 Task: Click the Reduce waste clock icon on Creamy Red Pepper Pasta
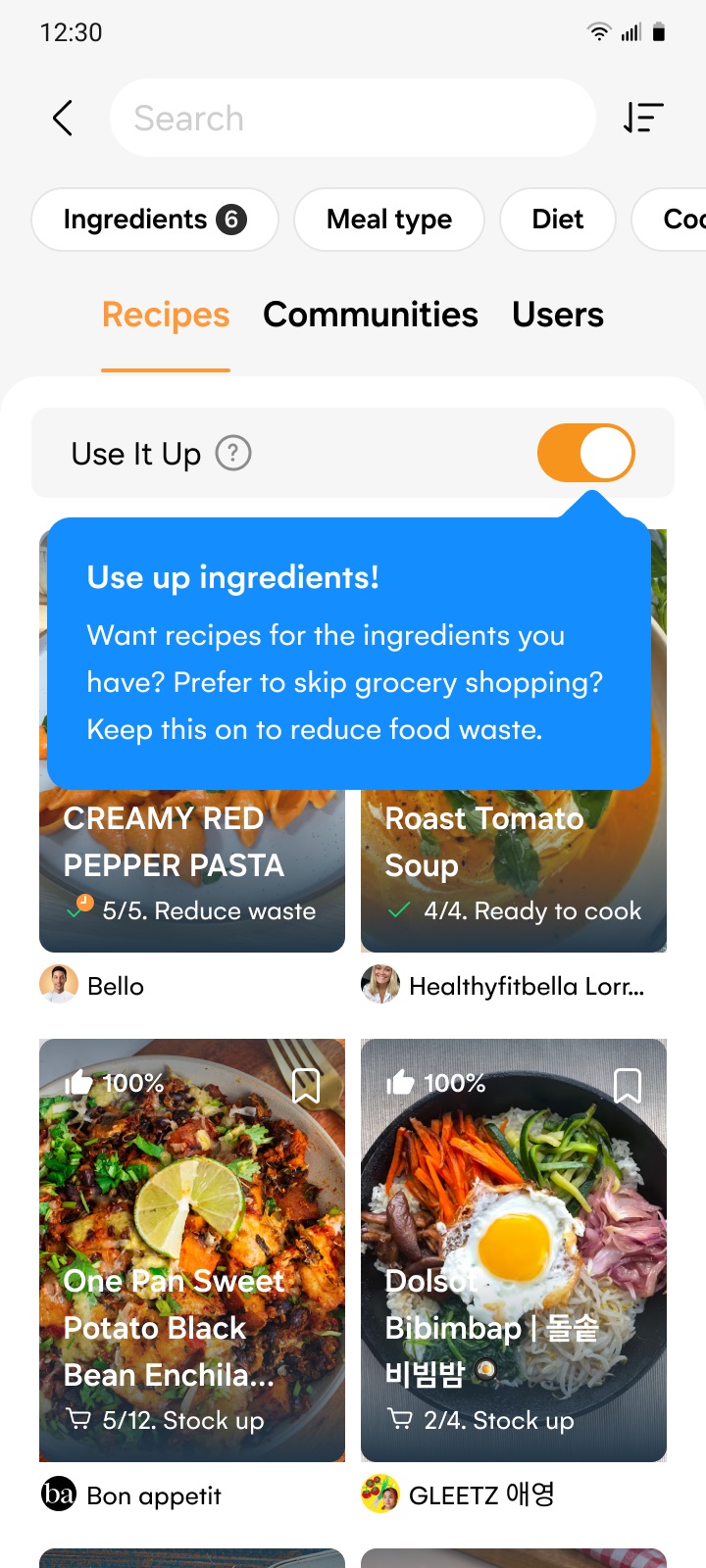[79, 910]
